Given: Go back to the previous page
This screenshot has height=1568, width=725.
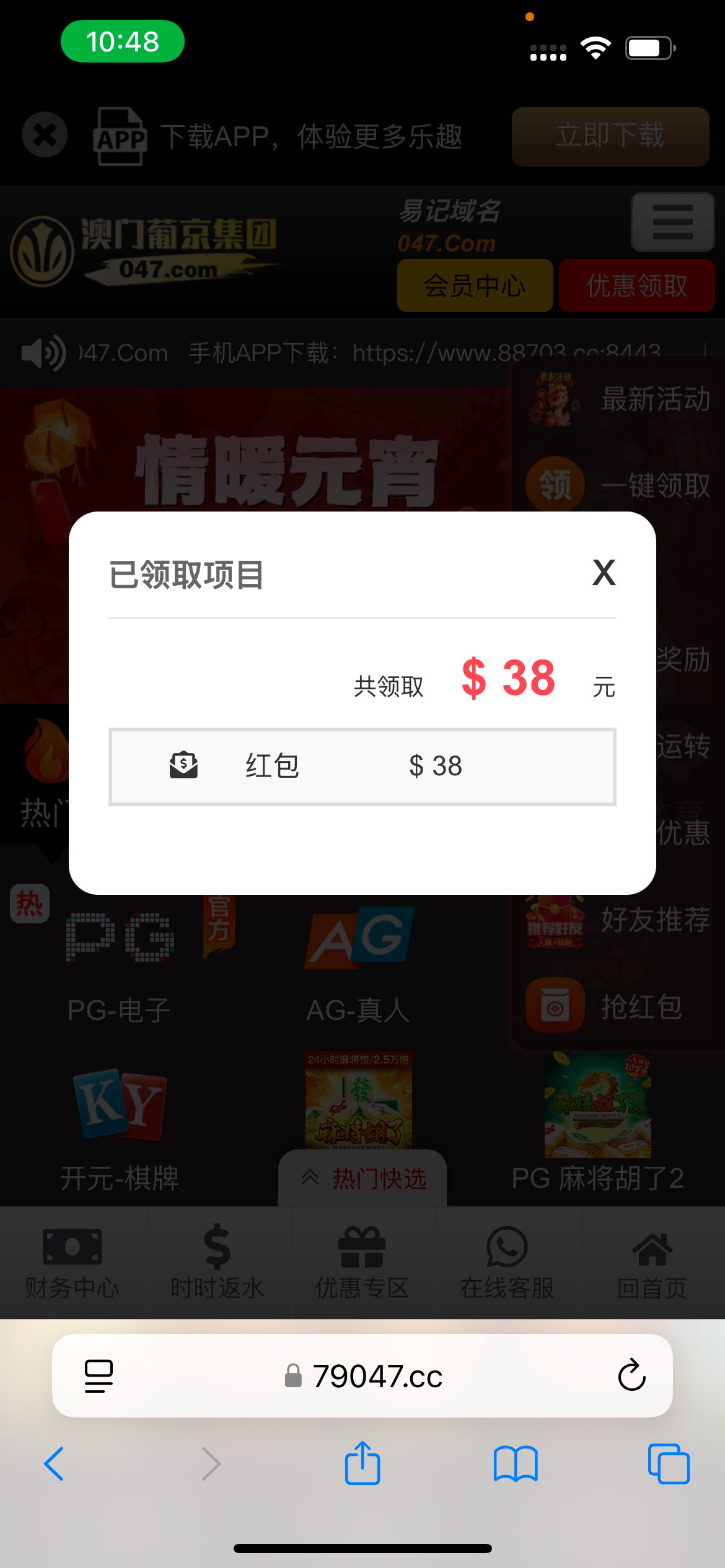Looking at the screenshot, I should (55, 1464).
